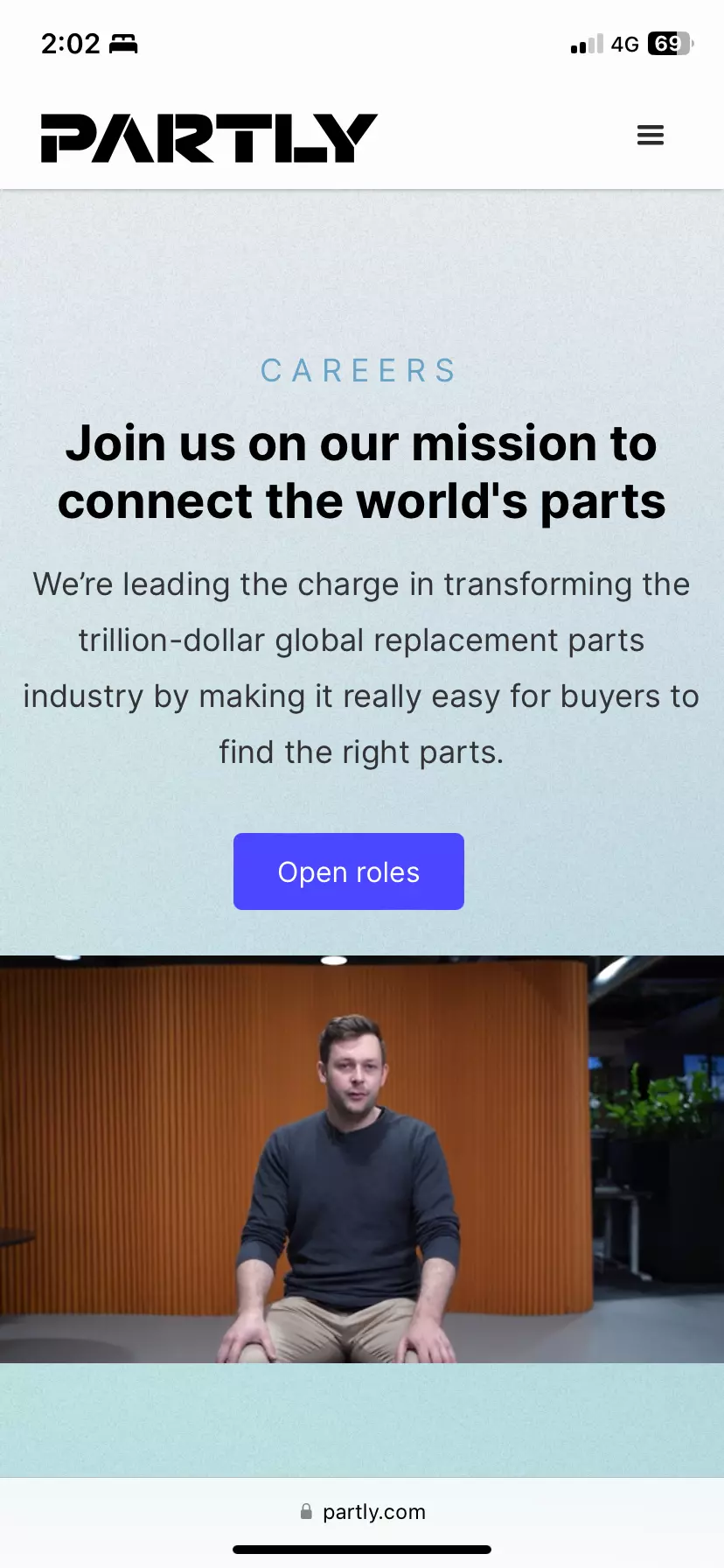Image resolution: width=724 pixels, height=1568 pixels.
Task: Tap the partly.com address bar
Action: (x=362, y=1511)
